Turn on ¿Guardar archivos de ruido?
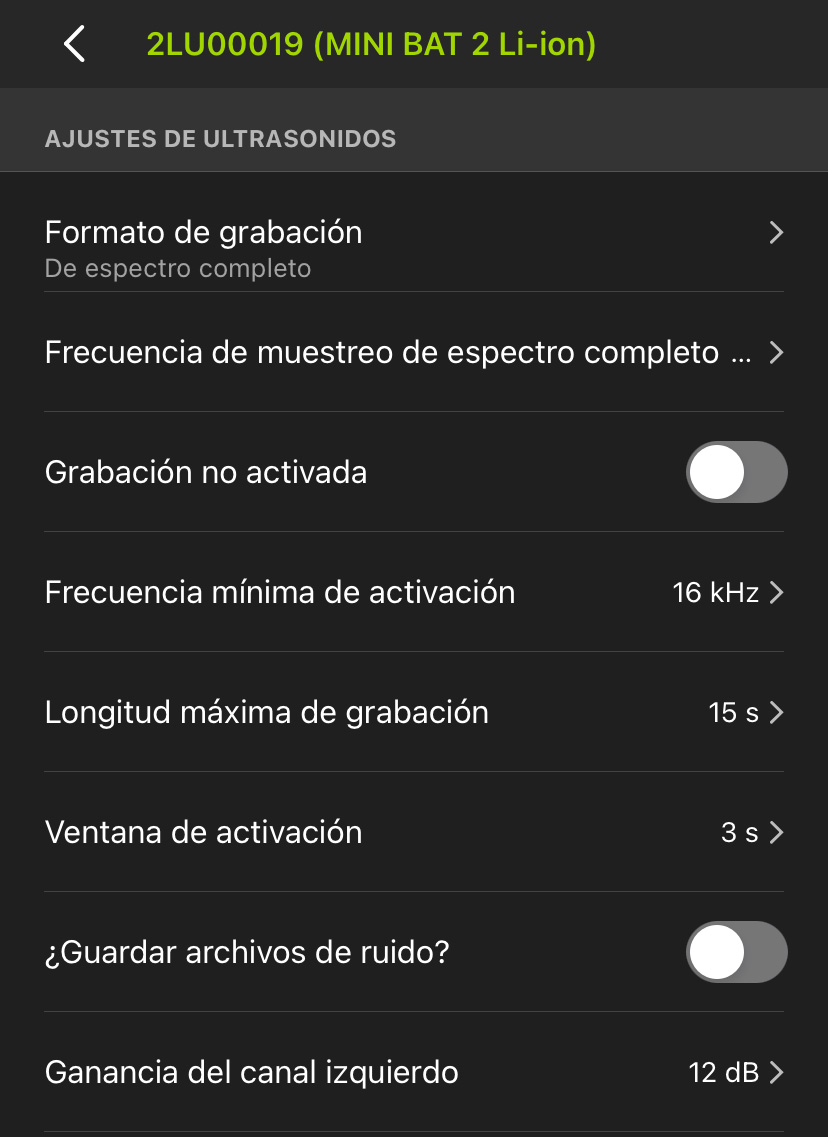 pos(736,952)
